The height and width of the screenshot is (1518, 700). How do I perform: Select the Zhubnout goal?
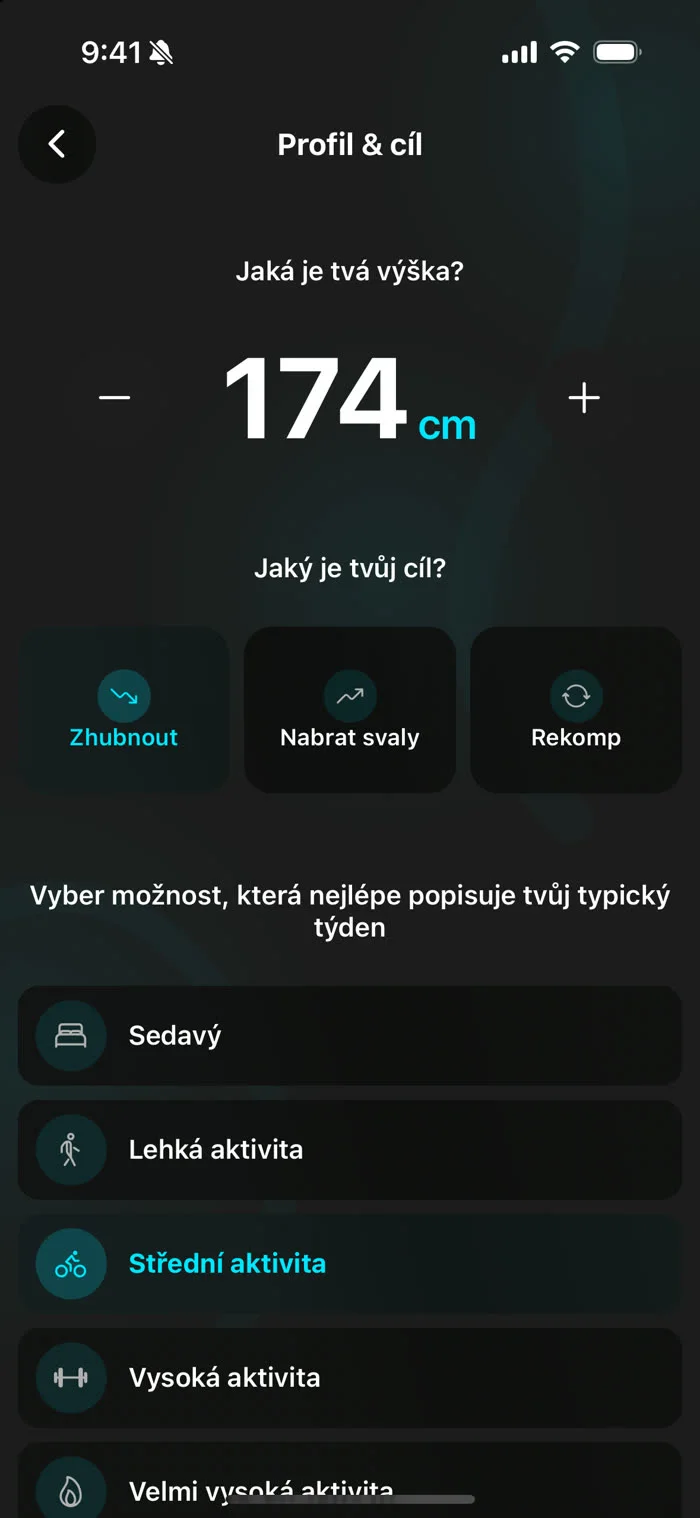[124, 710]
